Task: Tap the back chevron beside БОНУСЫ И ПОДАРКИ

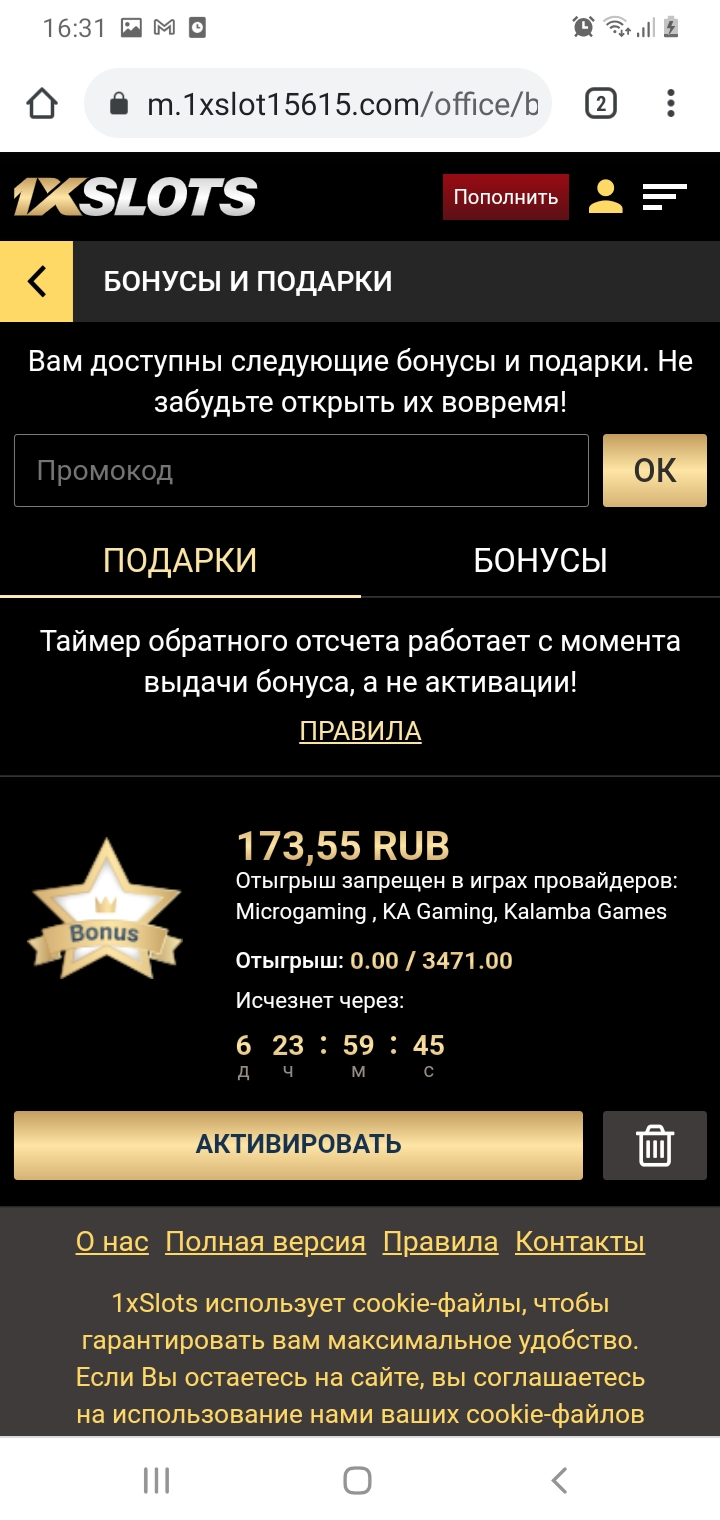Action: click(36, 281)
